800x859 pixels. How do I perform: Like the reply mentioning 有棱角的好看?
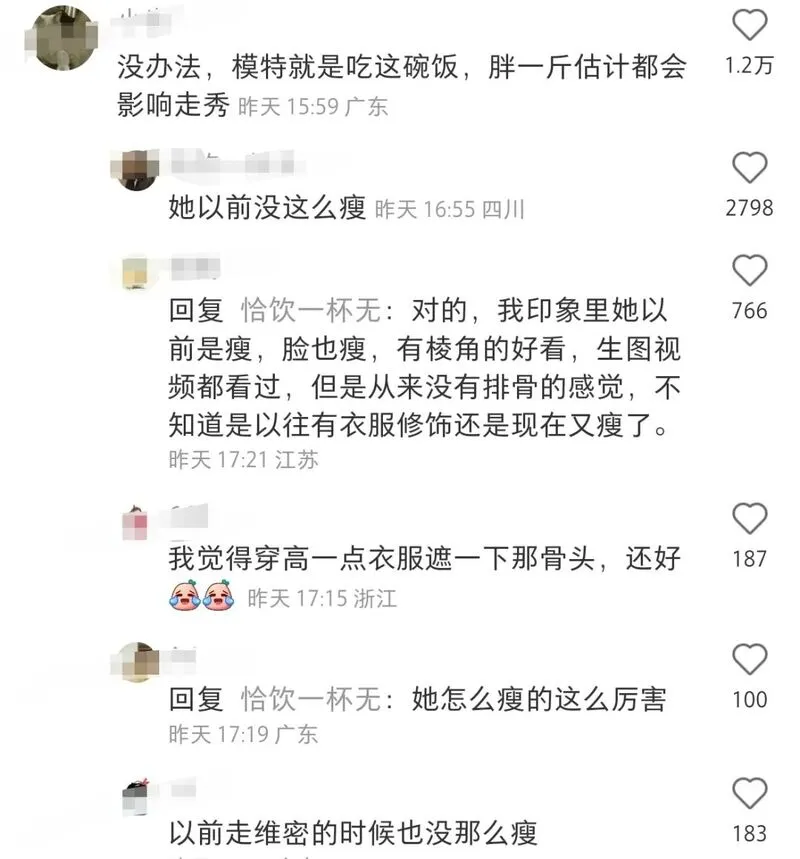(750, 270)
